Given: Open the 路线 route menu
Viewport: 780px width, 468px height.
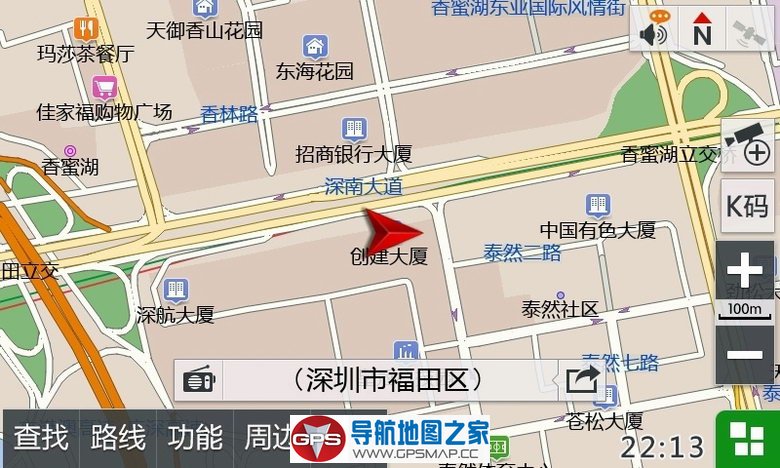Looking at the screenshot, I should [118, 437].
